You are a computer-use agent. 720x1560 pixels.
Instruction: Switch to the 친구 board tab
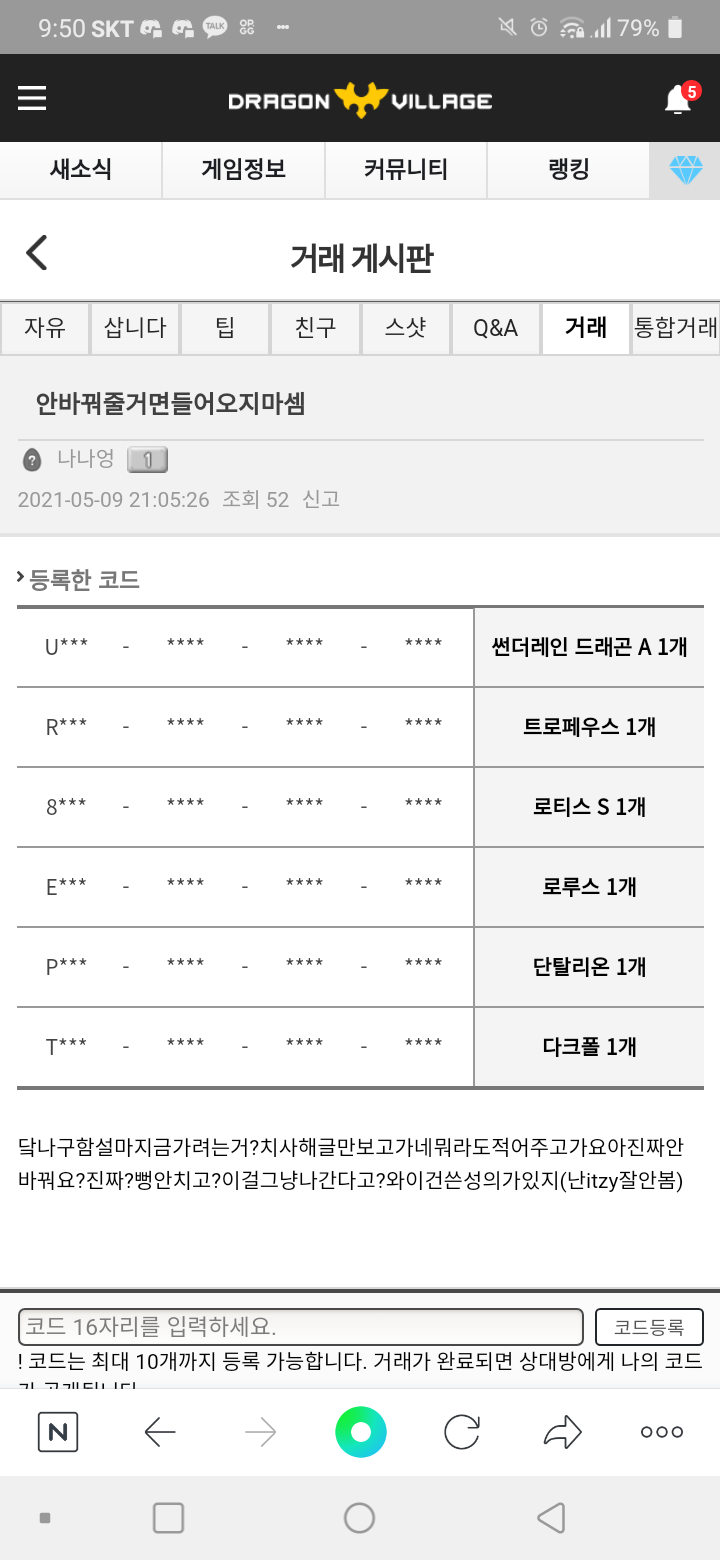coord(315,328)
